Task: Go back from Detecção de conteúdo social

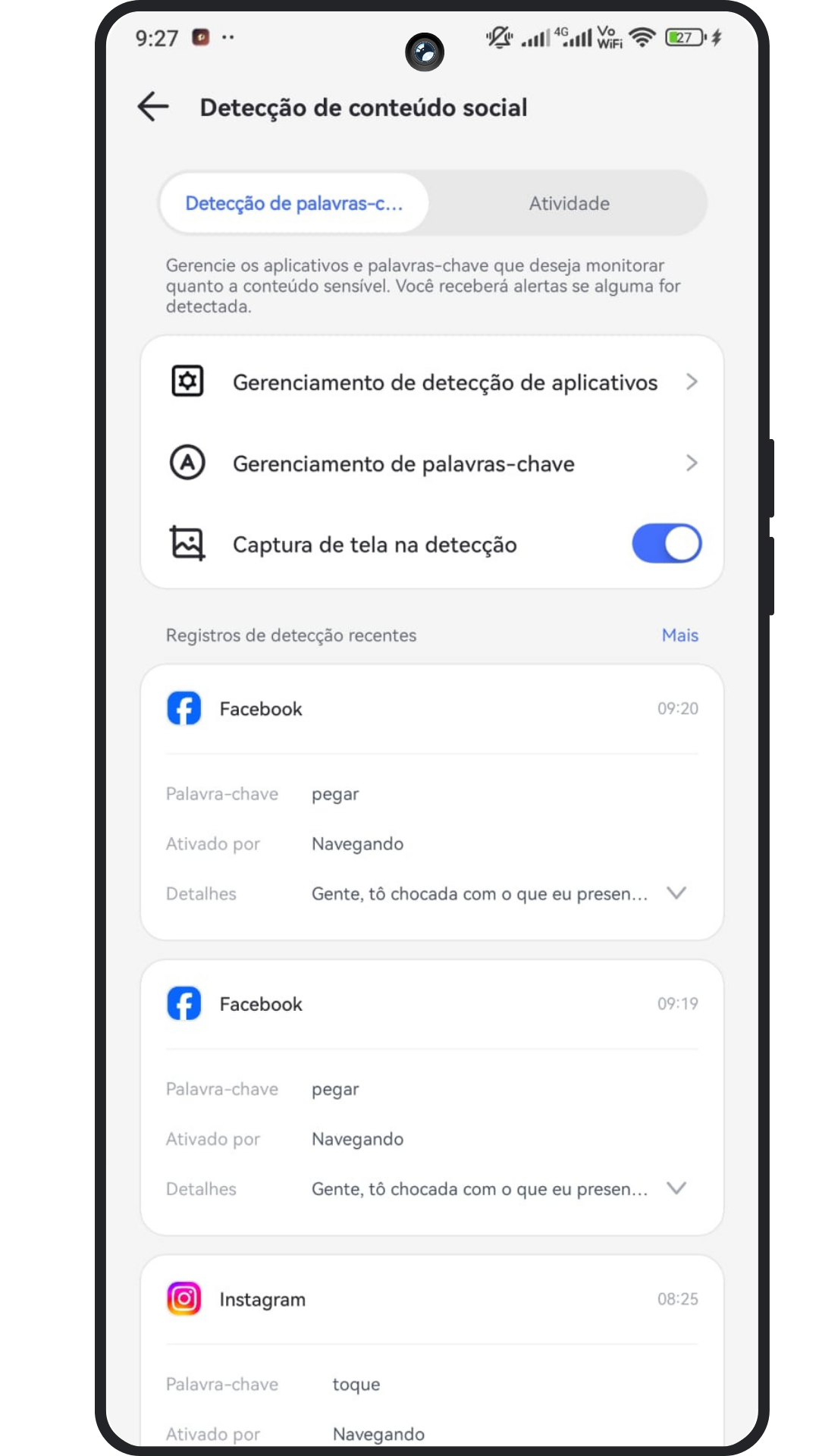Action: pos(153,107)
